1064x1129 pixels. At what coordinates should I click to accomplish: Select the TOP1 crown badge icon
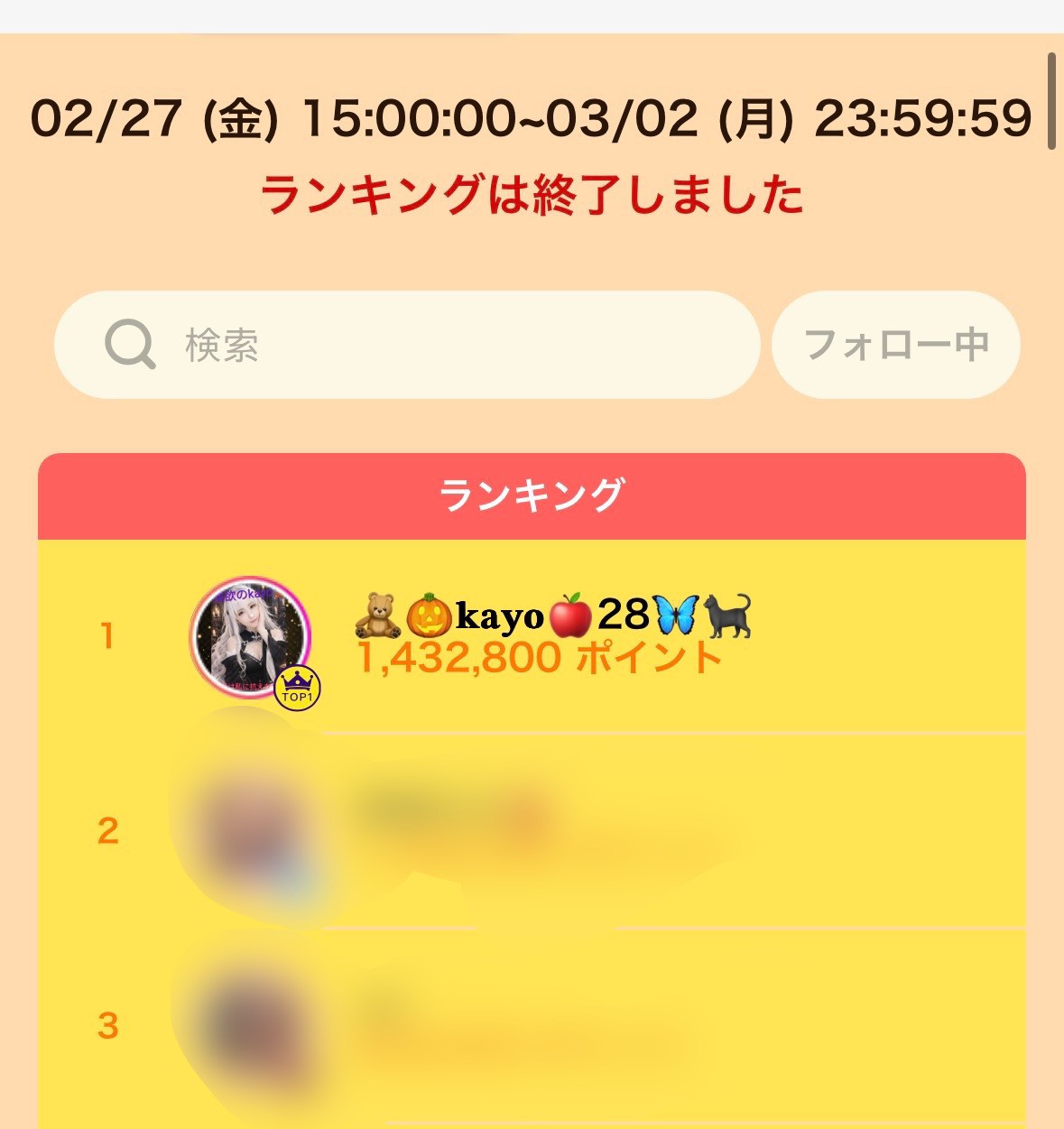[298, 686]
